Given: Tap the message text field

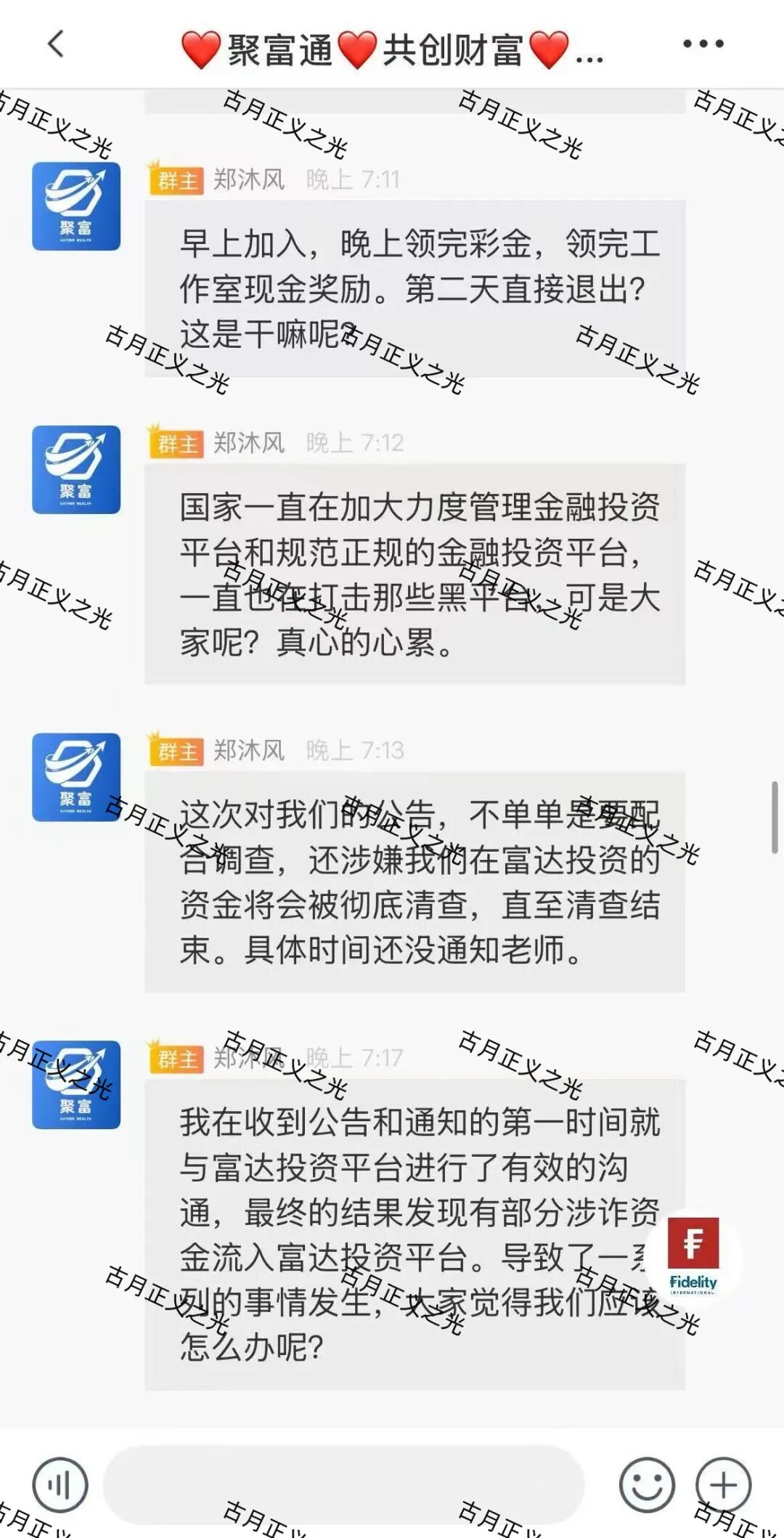Looking at the screenshot, I should (x=343, y=1484).
